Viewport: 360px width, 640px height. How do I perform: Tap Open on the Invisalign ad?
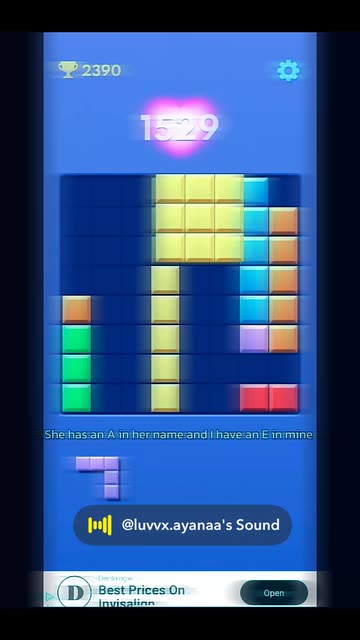pos(274,593)
